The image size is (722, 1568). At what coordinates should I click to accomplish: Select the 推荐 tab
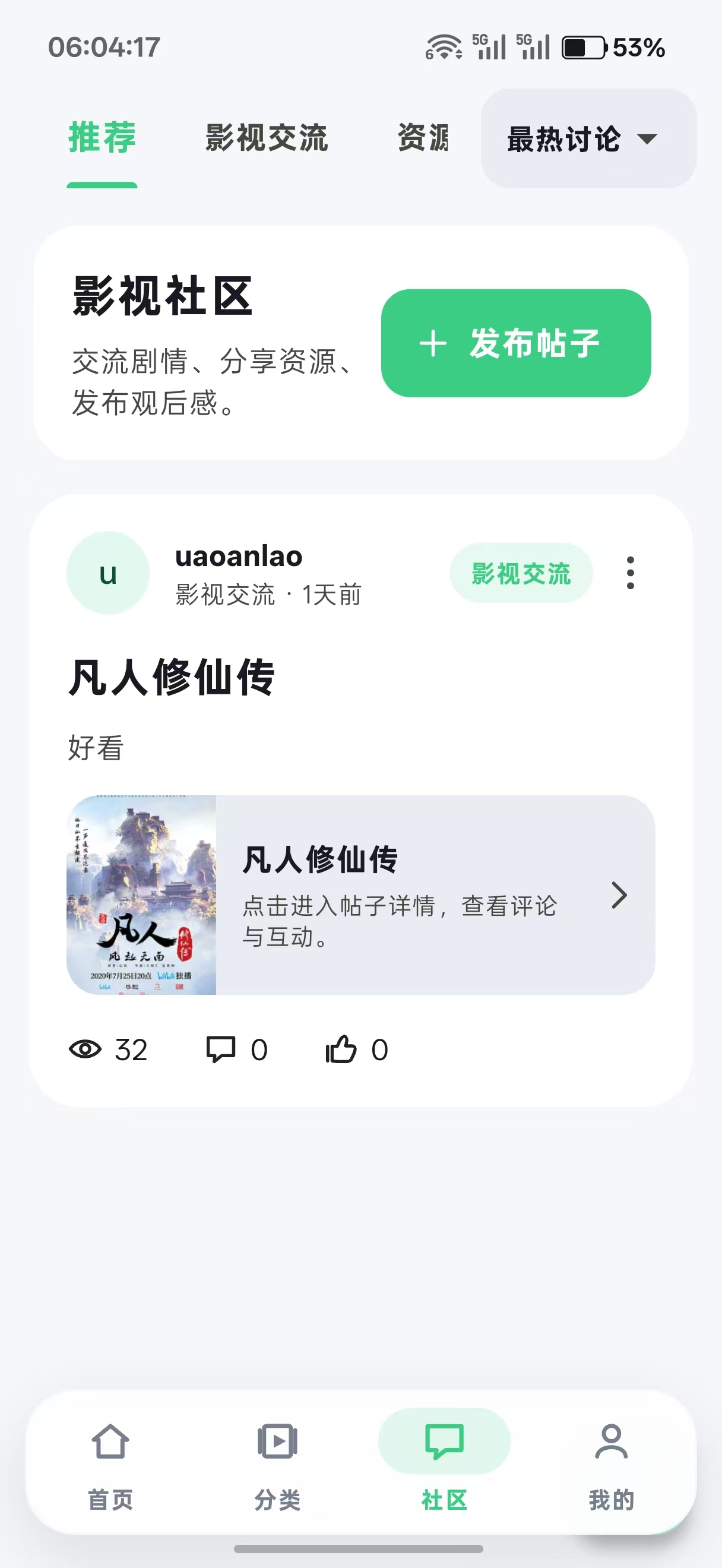pos(102,138)
